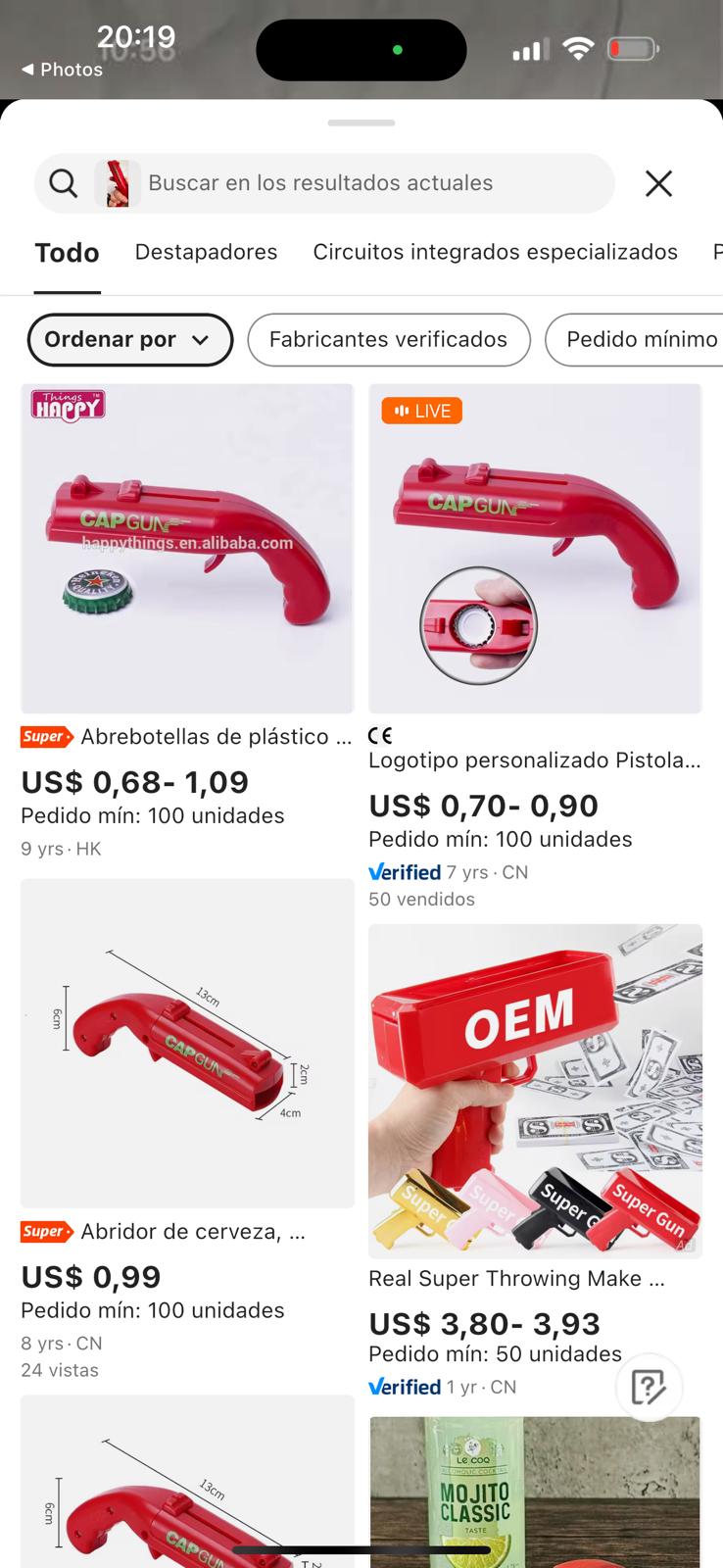Viewport: 723px width, 1568px height.
Task: View the Abridor de cerveza US$ 0,99 product
Action: 187,1044
